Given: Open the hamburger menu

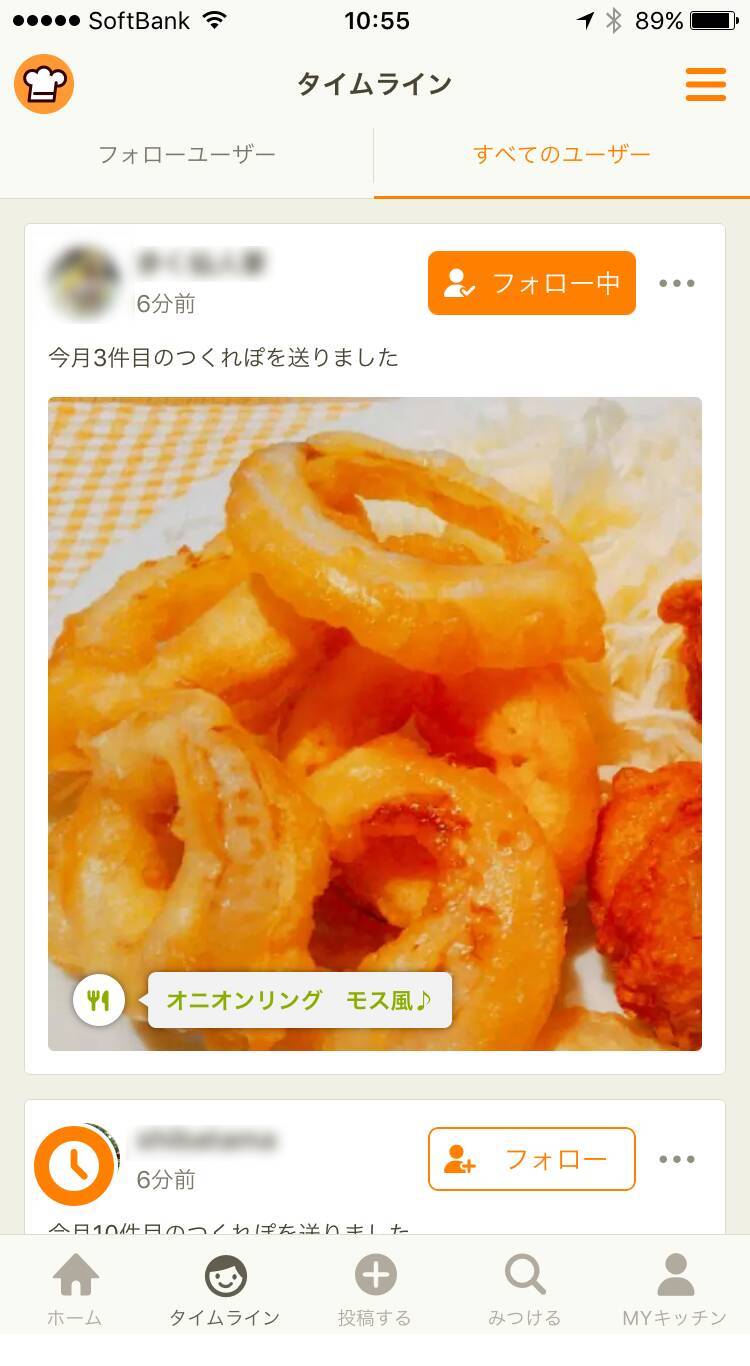Looking at the screenshot, I should [x=705, y=84].
